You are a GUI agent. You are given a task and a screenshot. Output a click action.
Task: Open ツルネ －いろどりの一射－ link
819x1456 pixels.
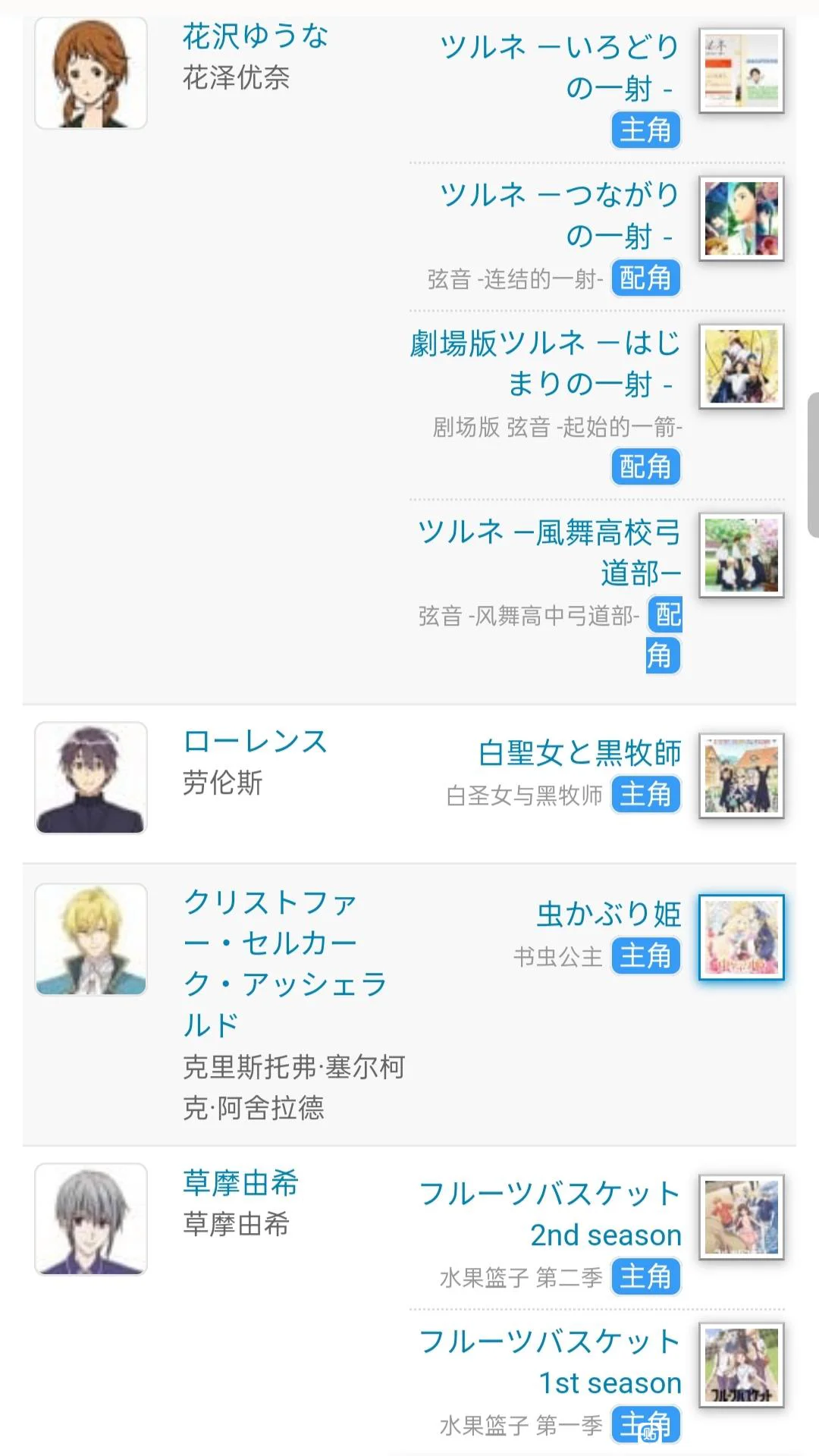[560, 67]
